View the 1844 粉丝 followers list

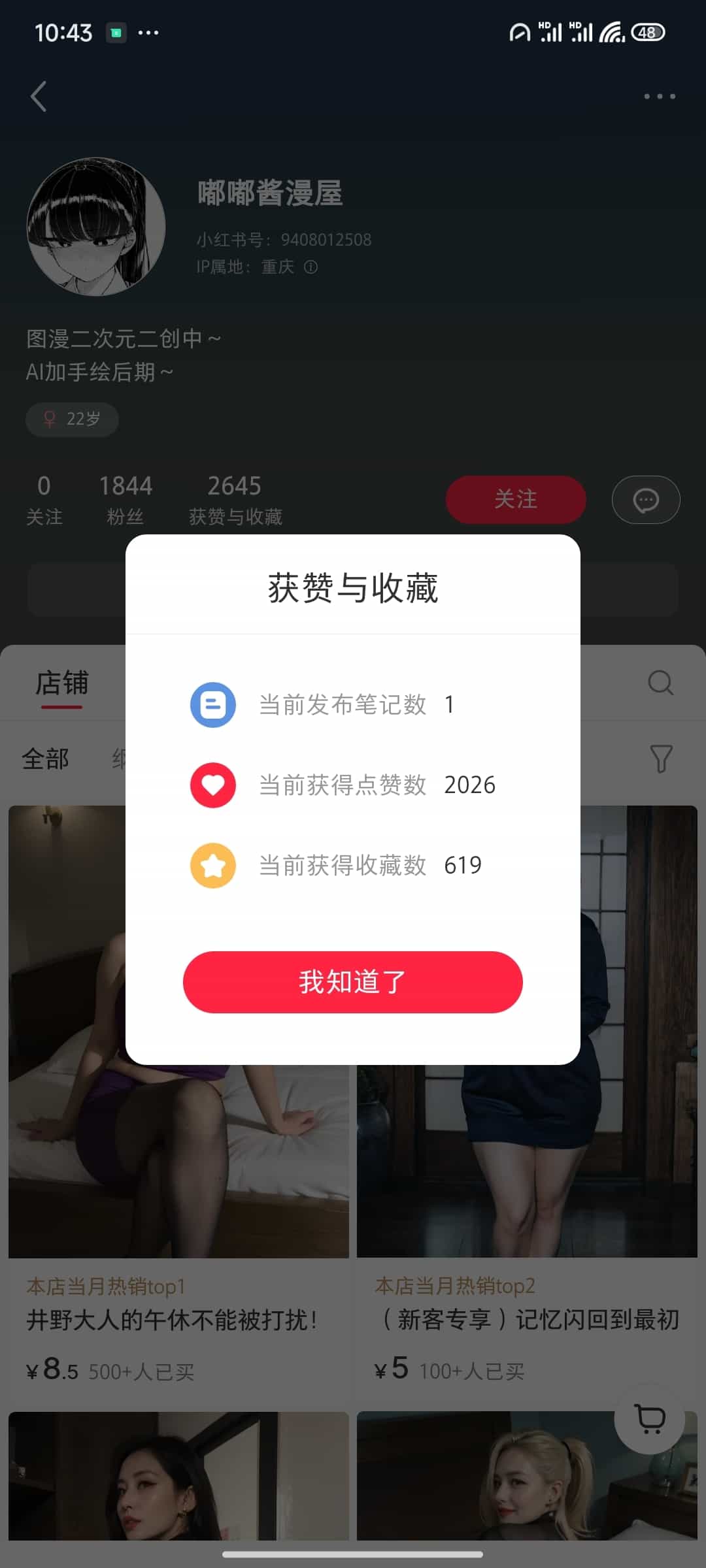point(125,500)
